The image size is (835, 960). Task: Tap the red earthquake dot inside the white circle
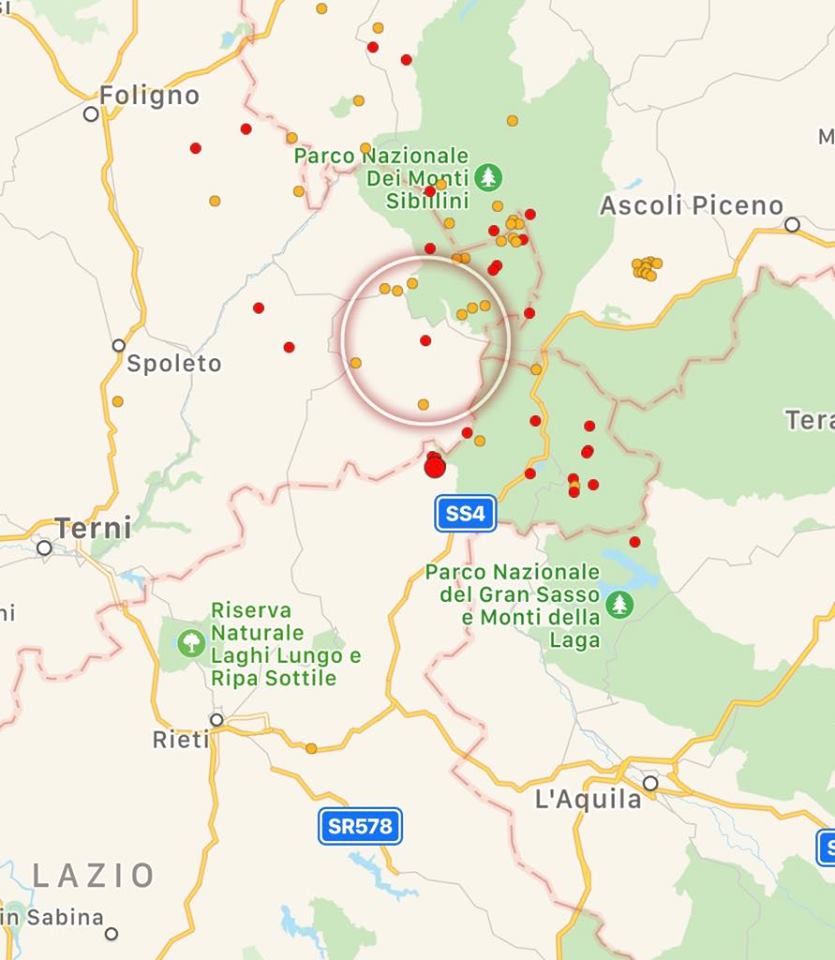click(425, 341)
